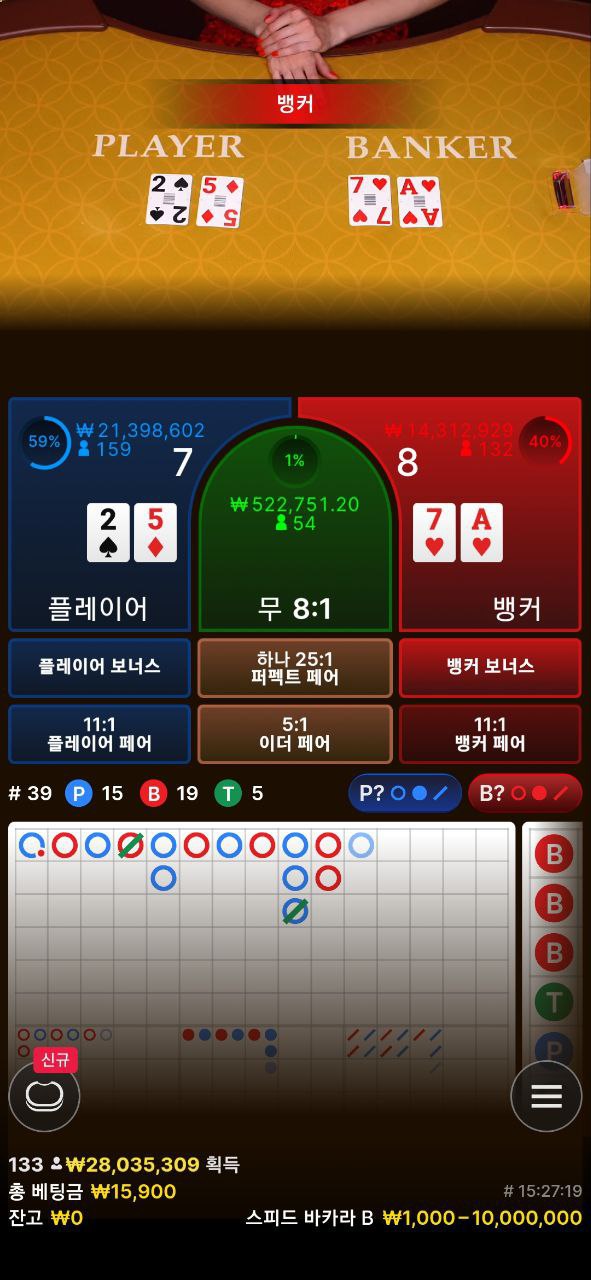Select 뱅커 보너스 side bet

tap(490, 667)
